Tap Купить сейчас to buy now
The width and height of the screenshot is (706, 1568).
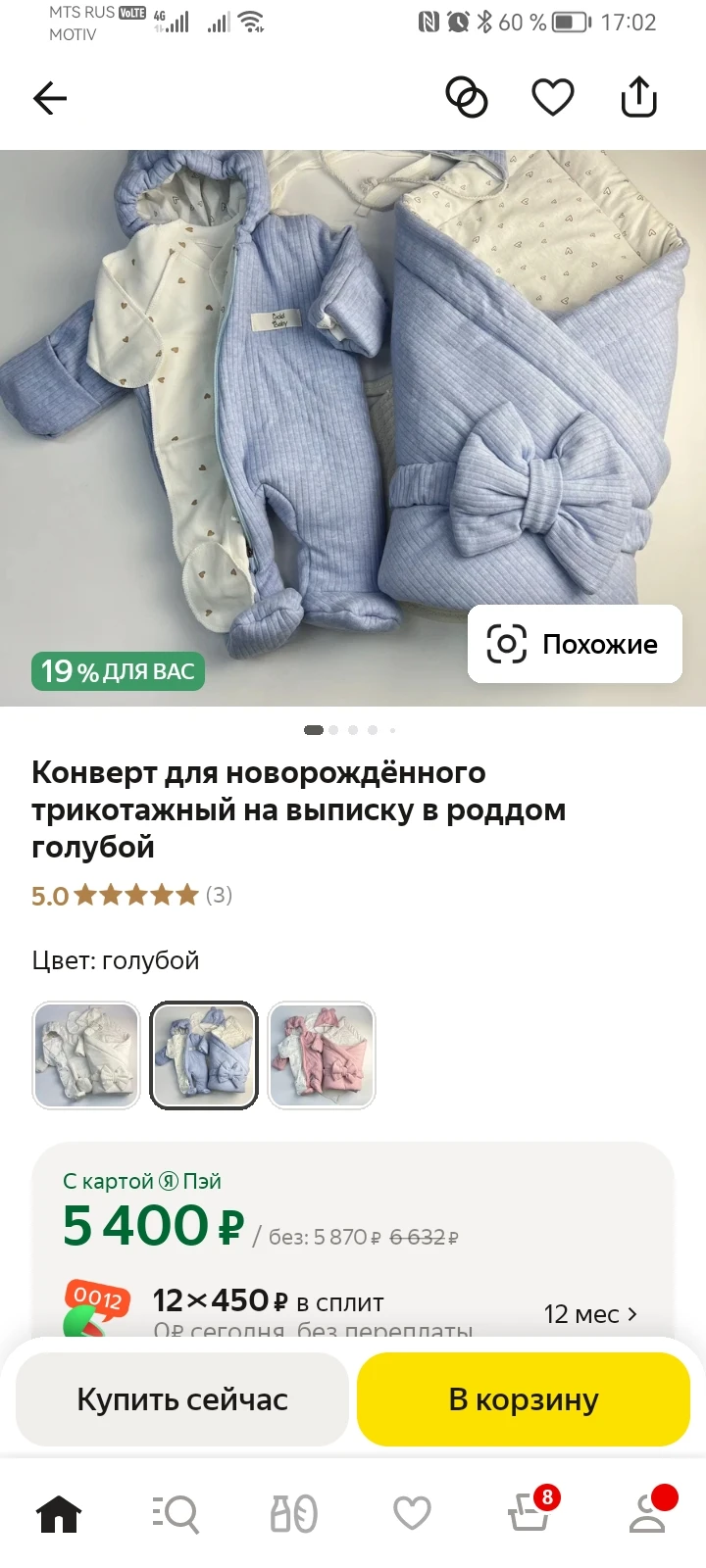point(182,1399)
